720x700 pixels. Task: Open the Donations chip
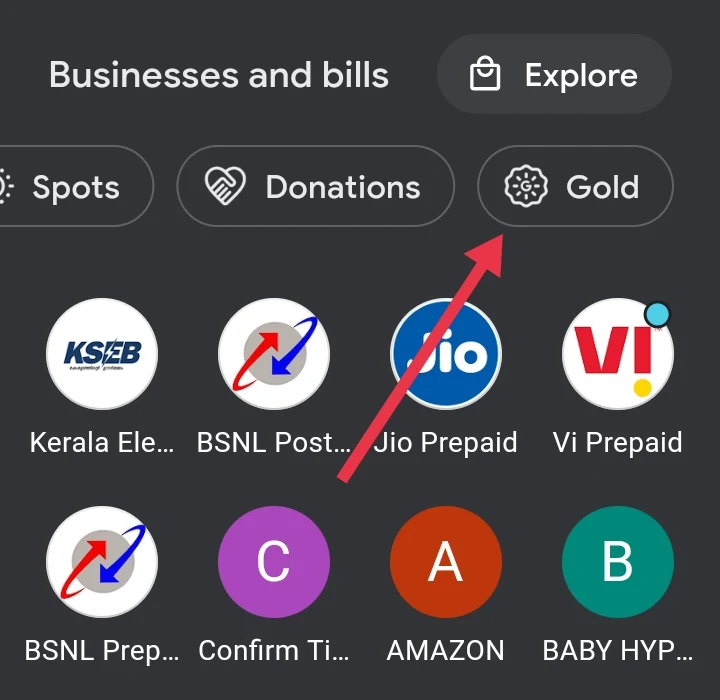314,187
